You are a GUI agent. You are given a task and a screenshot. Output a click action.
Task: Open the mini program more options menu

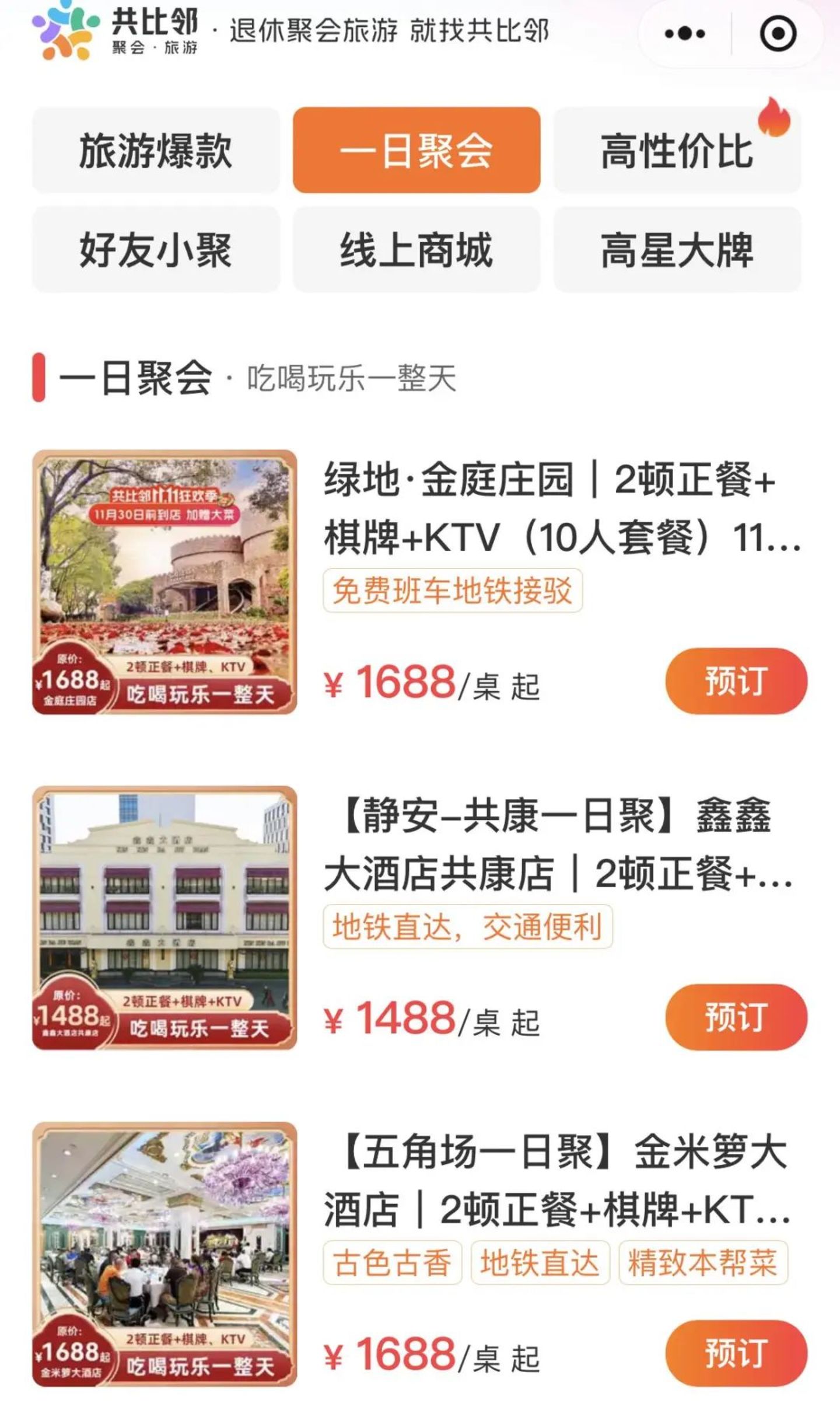pyautogui.click(x=684, y=33)
